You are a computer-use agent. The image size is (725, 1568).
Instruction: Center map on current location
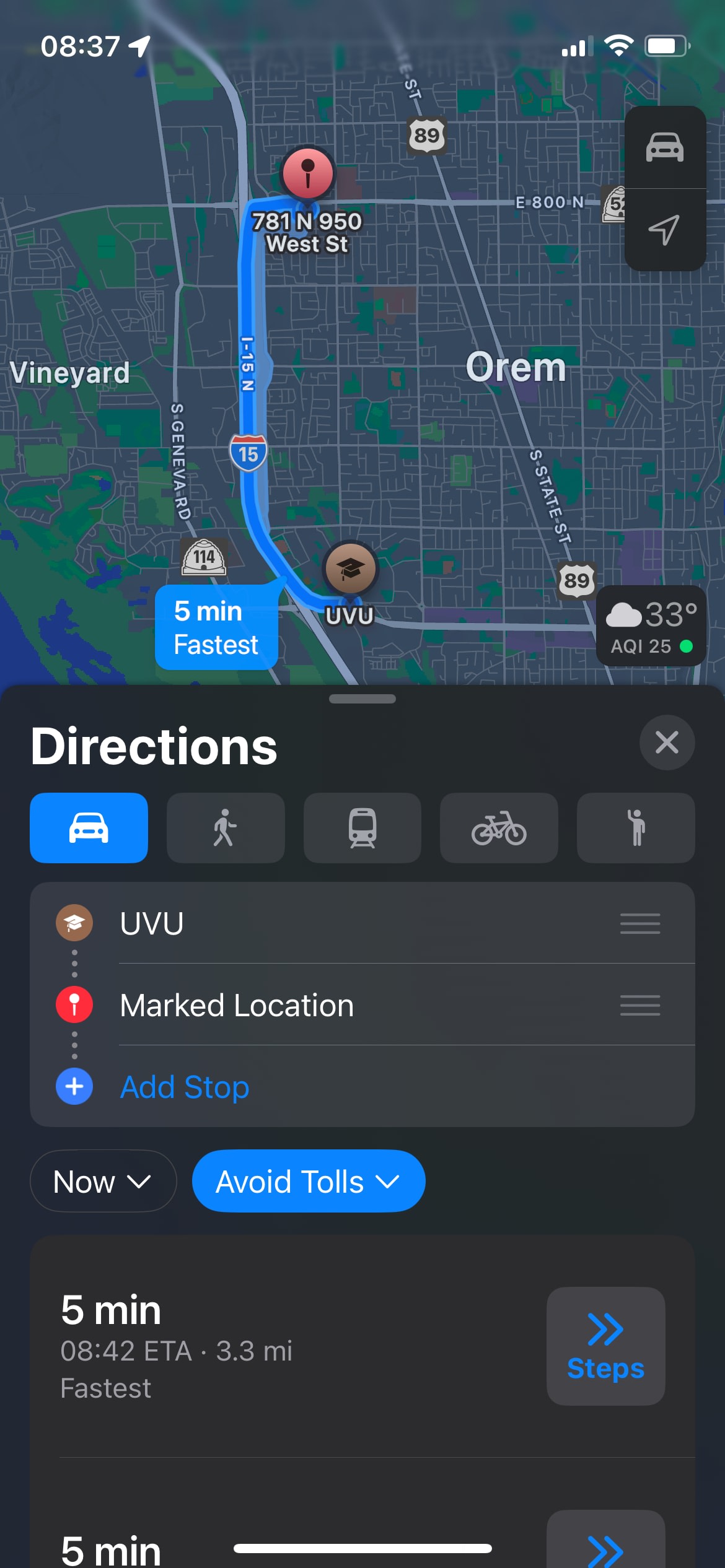click(665, 230)
